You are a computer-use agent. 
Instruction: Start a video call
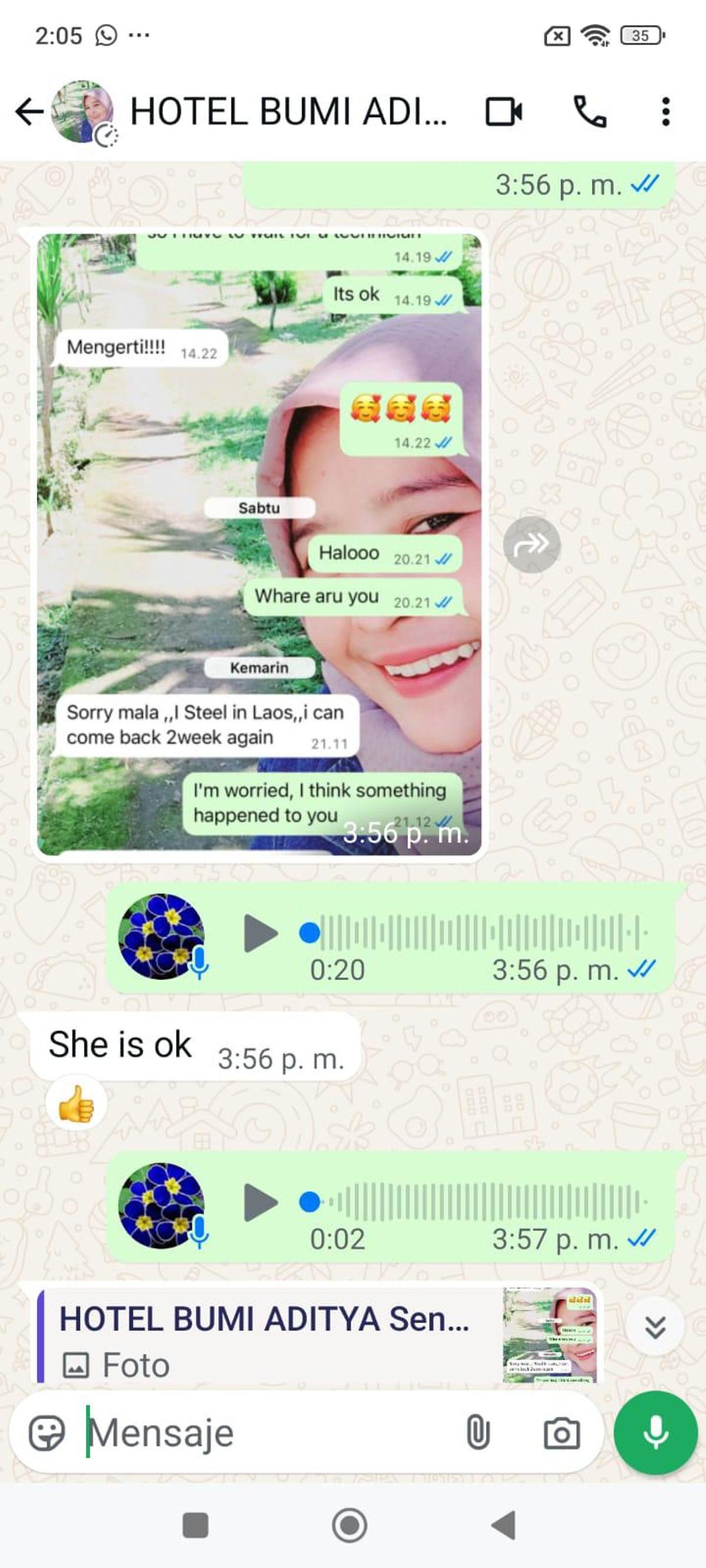(503, 112)
